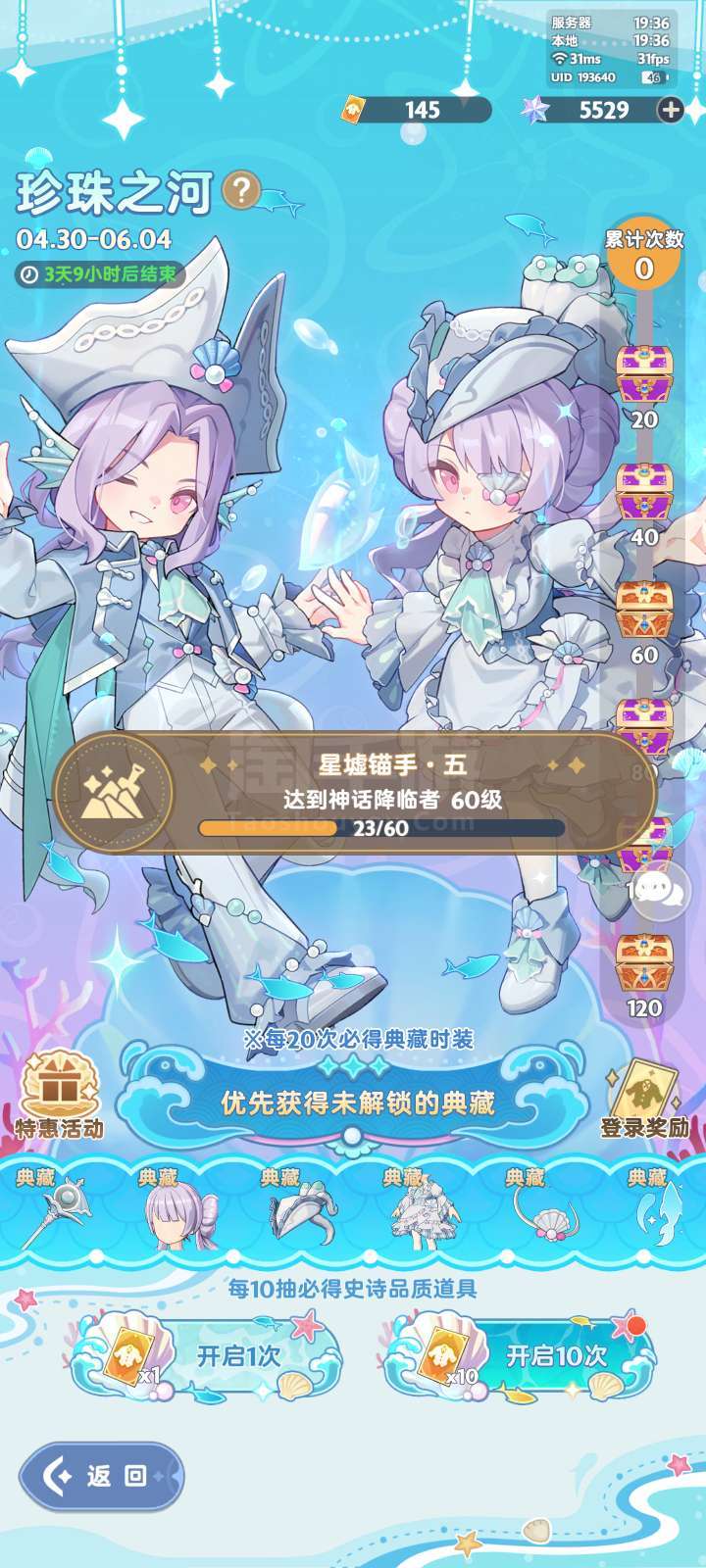The width and height of the screenshot is (706, 1568).
Task: Tap the treasure chest at 120 draws
Action: point(644,963)
